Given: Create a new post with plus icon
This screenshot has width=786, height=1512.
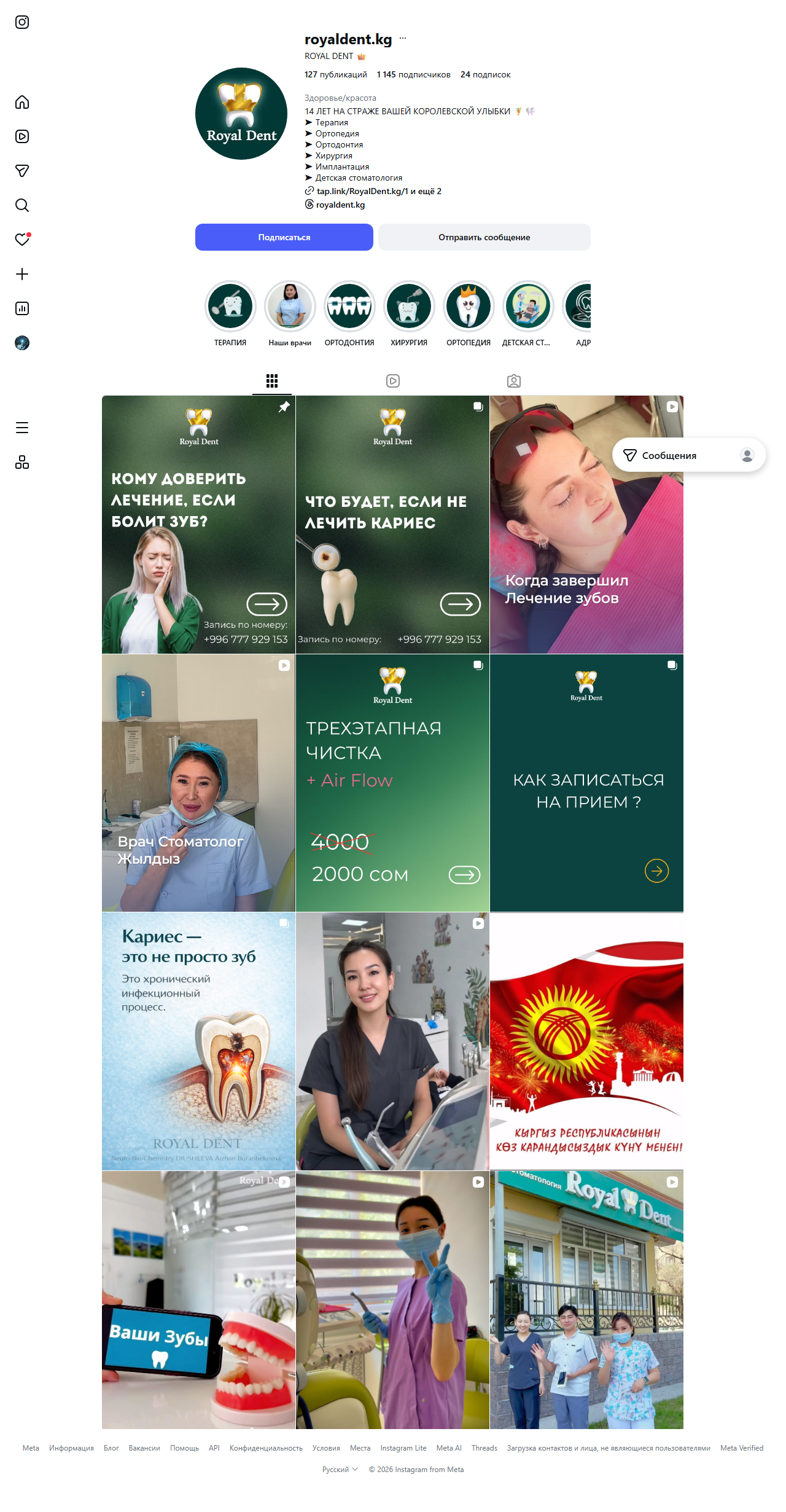Looking at the screenshot, I should [22, 274].
